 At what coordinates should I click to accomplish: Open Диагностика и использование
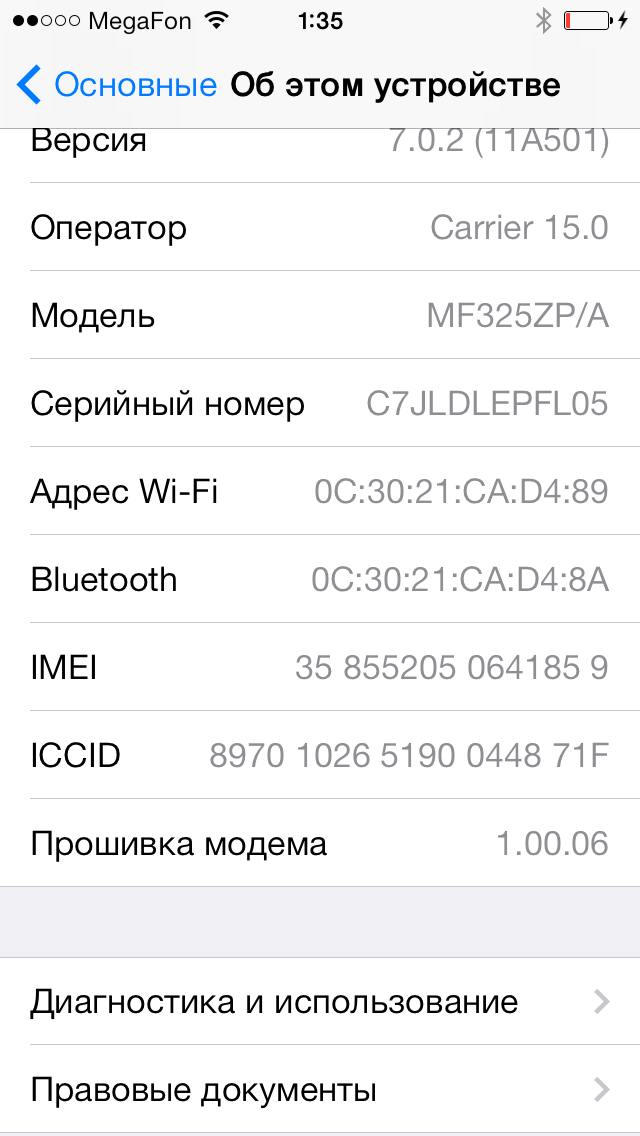[x=320, y=1001]
